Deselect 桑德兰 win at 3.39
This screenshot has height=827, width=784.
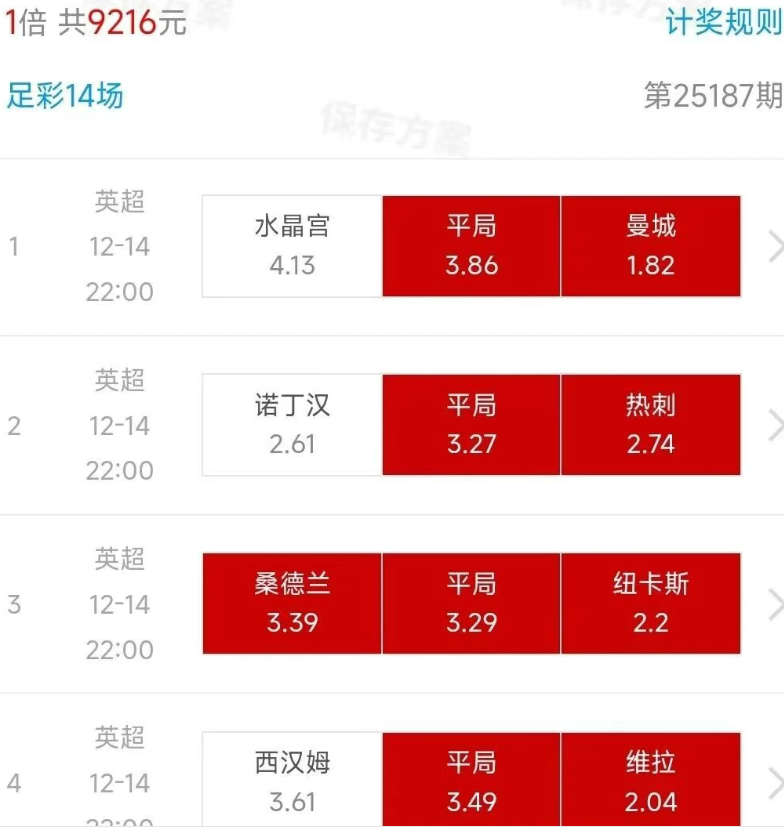(292, 604)
